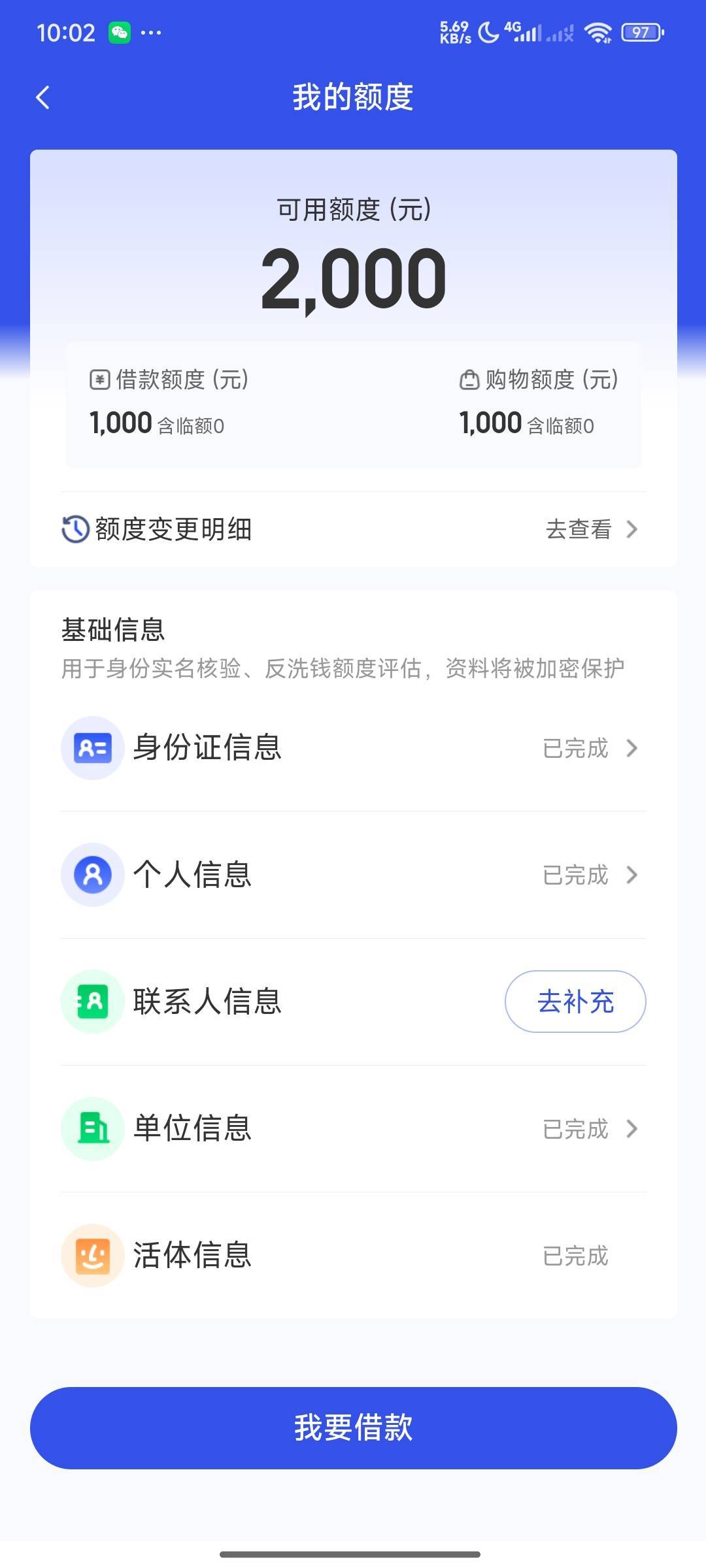Image resolution: width=706 pixels, height=1568 pixels.
Task: Open 个人信息 row
Action: (353, 875)
